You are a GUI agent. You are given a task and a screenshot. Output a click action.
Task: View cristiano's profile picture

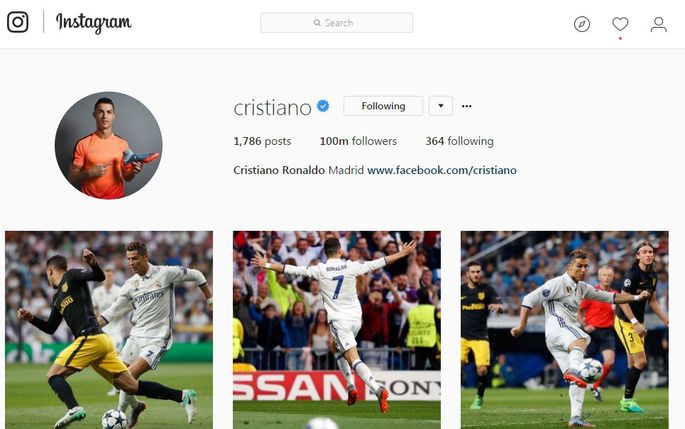point(108,144)
